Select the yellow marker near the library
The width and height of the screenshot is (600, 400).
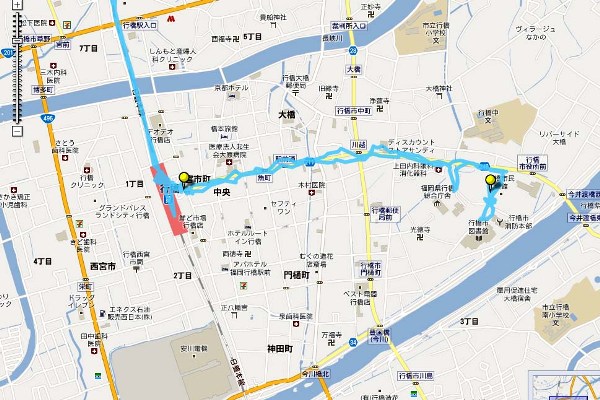pos(491,181)
